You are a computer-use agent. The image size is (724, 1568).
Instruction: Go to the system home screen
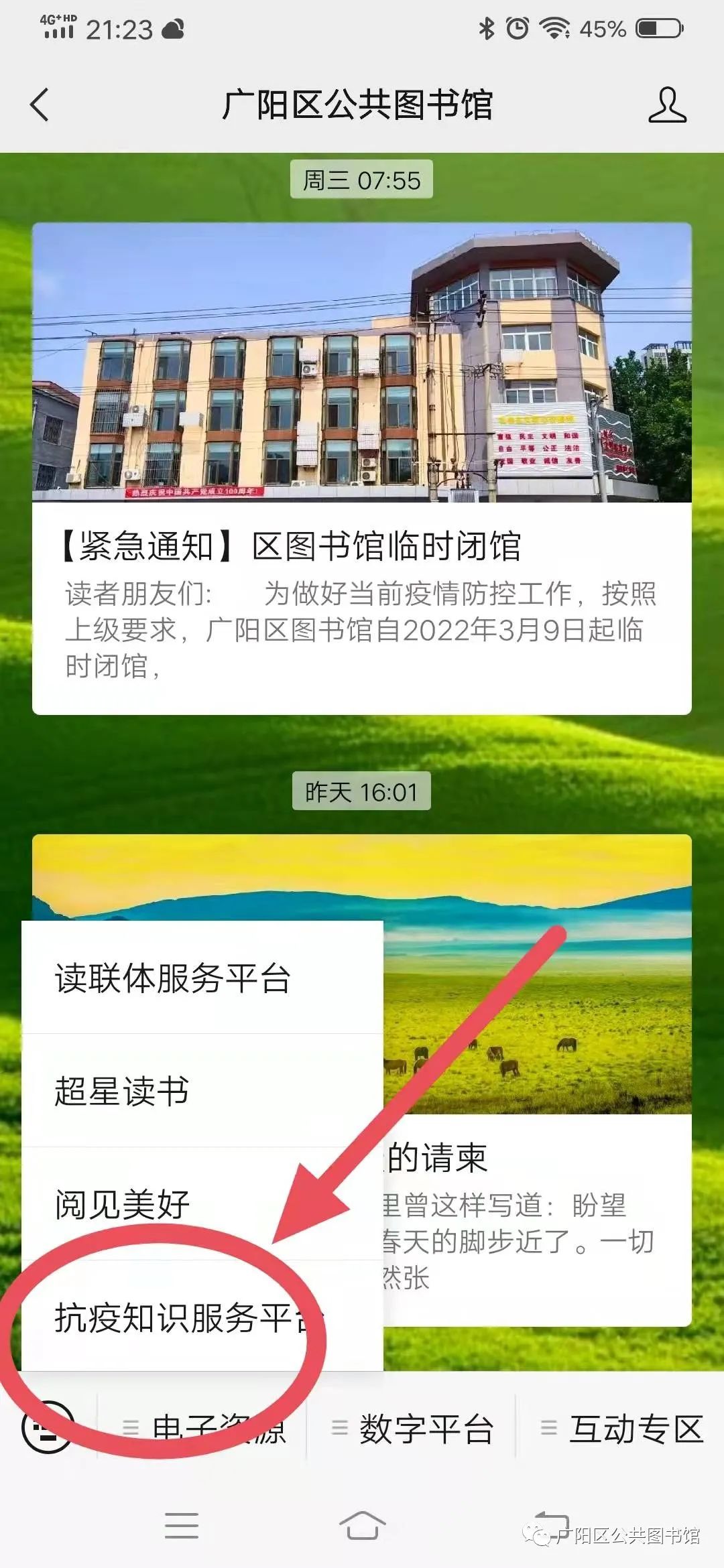click(x=362, y=1526)
